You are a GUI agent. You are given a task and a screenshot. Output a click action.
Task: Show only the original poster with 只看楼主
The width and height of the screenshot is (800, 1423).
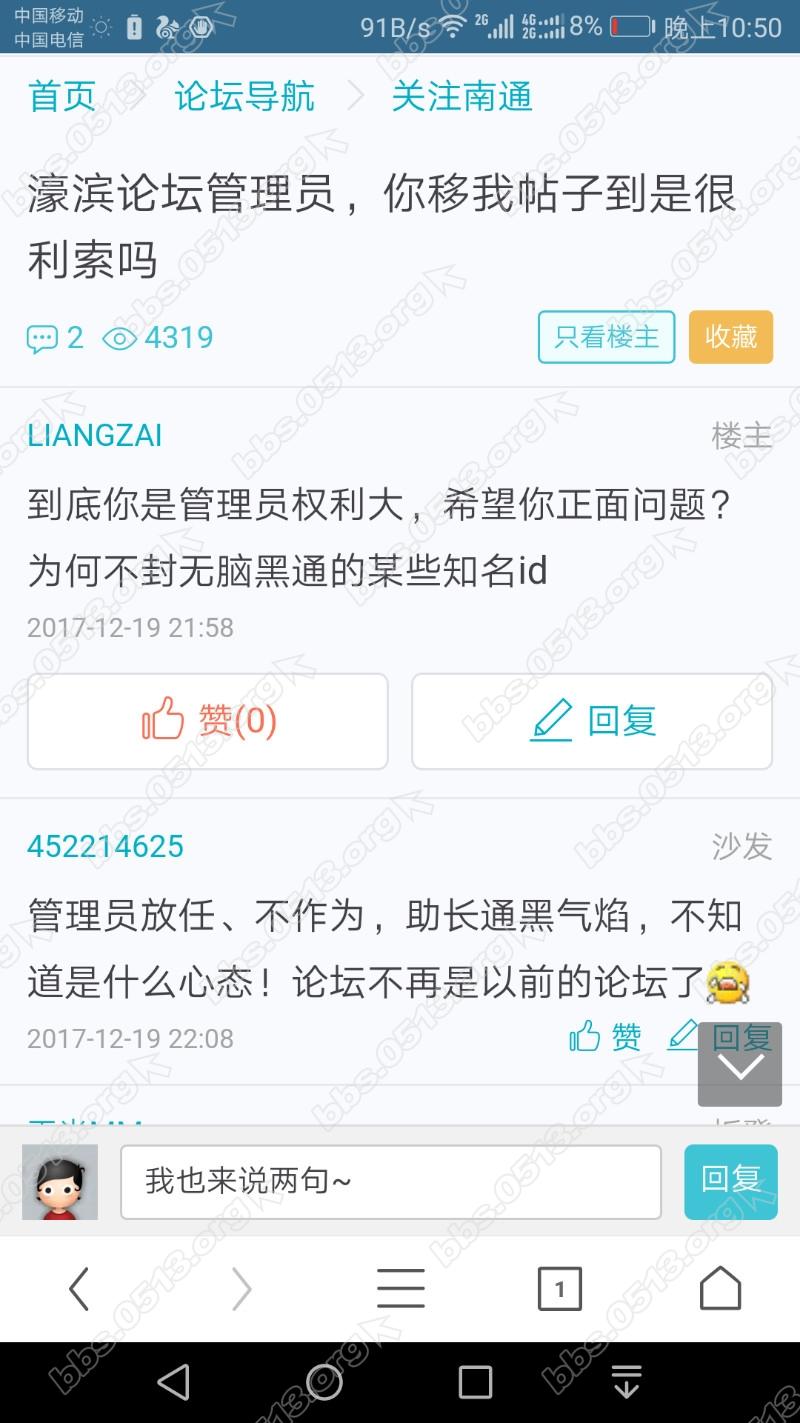[x=606, y=337]
